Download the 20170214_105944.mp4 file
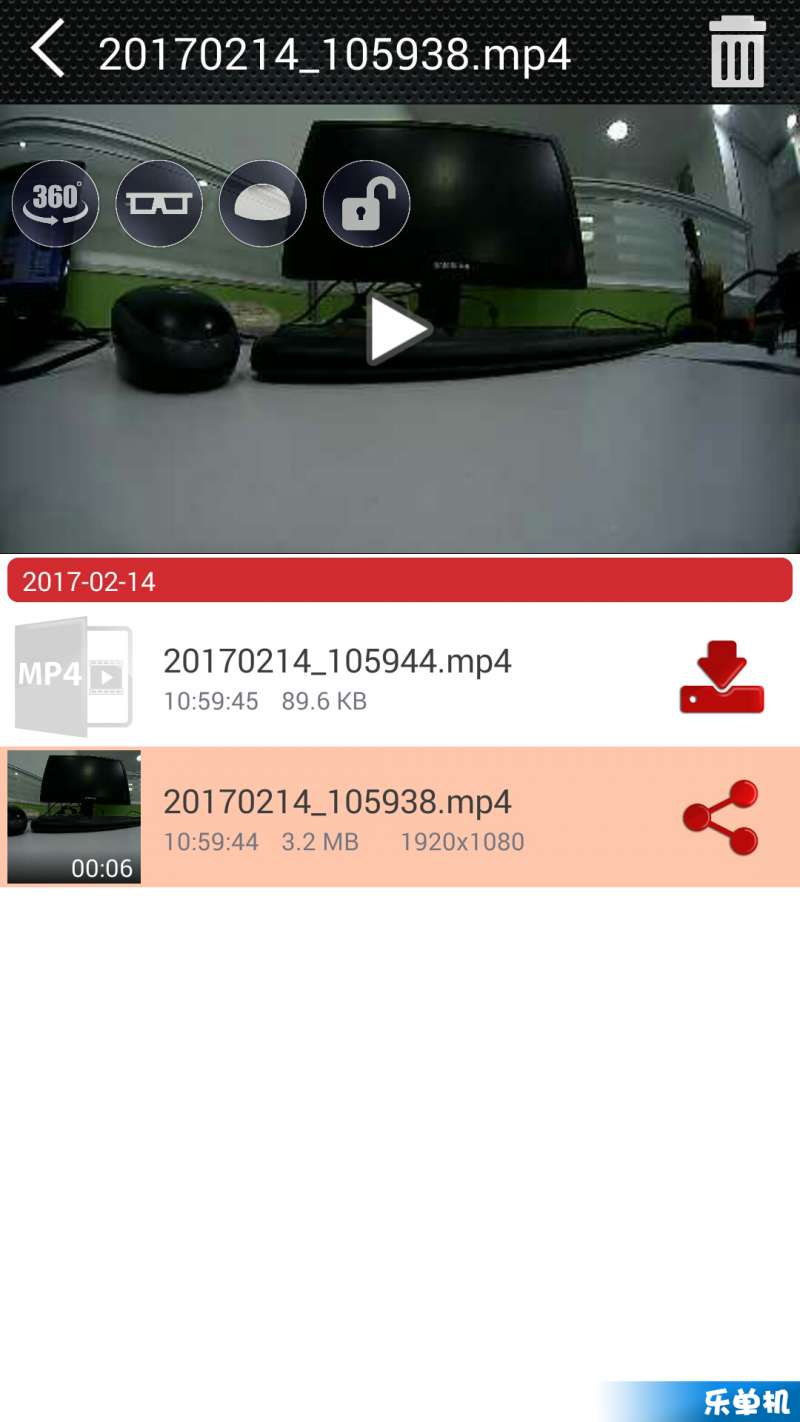Screen dimensions: 800x1422 click(x=721, y=677)
